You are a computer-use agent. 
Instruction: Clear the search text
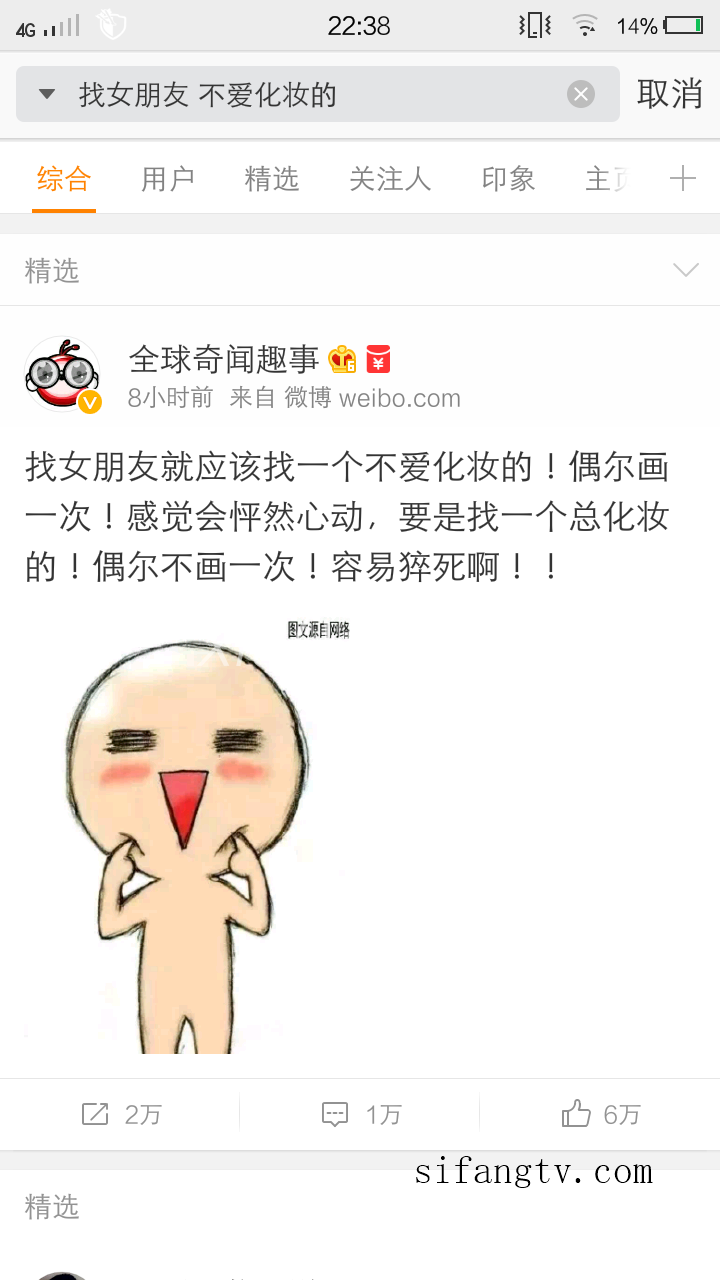point(581,95)
